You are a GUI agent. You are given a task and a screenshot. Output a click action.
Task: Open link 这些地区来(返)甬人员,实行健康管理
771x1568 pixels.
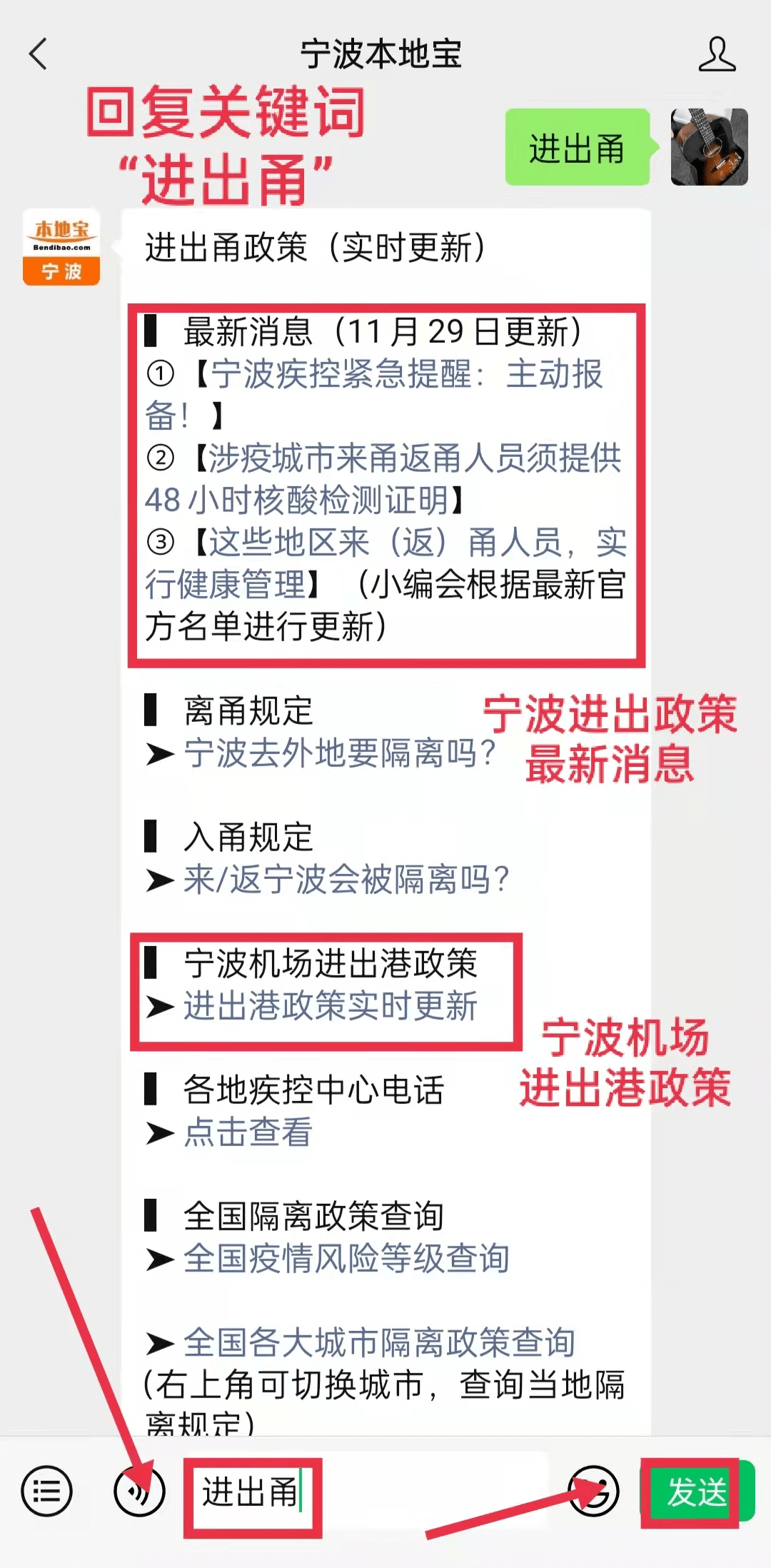click(x=385, y=563)
